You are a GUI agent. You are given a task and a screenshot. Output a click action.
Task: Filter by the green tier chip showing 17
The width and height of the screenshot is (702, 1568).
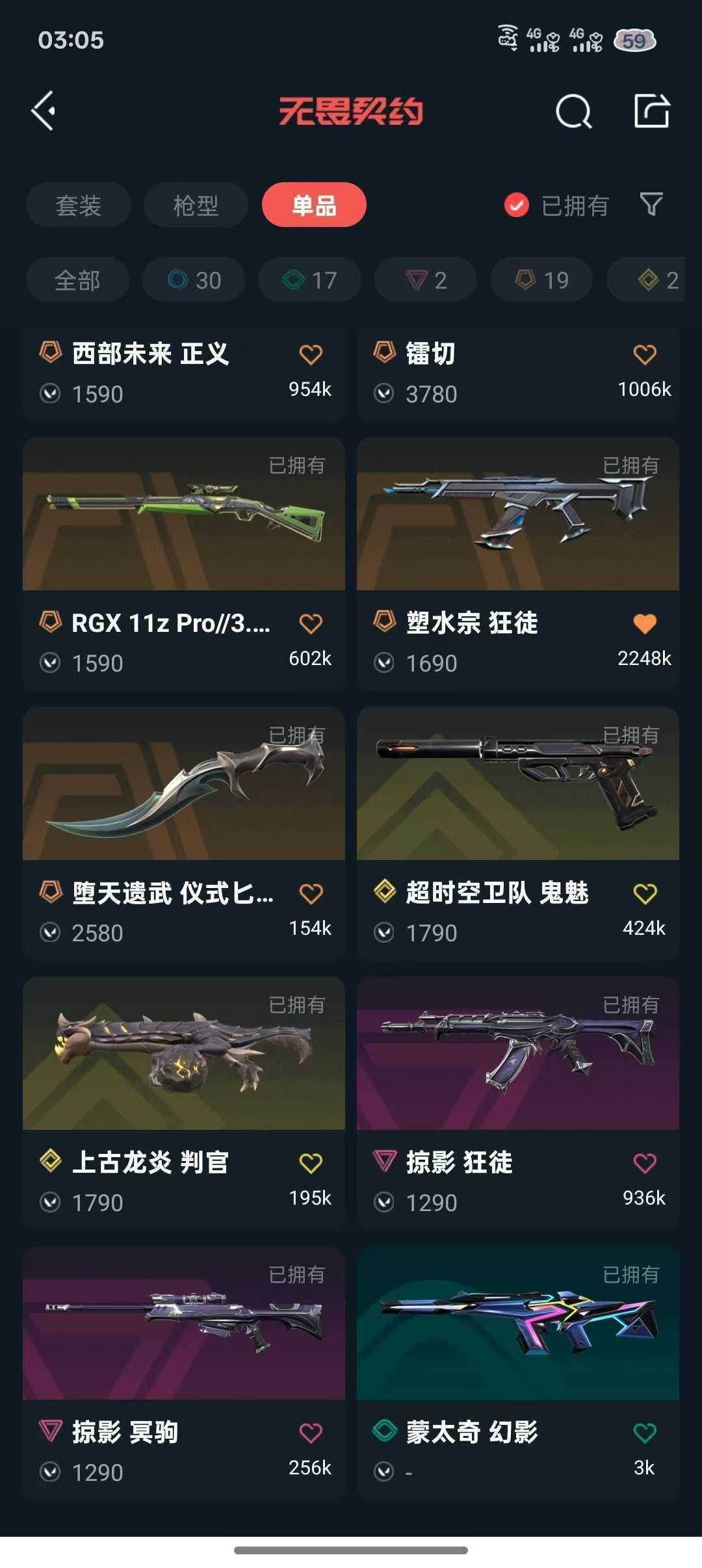click(x=309, y=280)
